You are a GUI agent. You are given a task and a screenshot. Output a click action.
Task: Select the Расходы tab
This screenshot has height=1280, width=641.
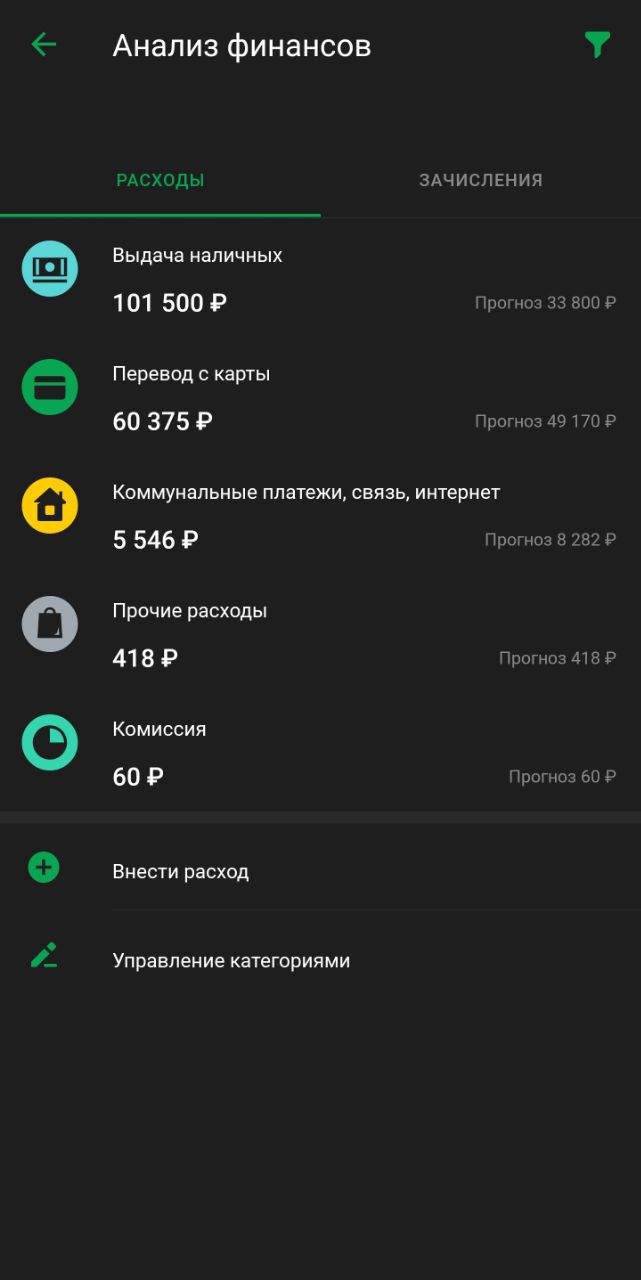[x=160, y=181]
